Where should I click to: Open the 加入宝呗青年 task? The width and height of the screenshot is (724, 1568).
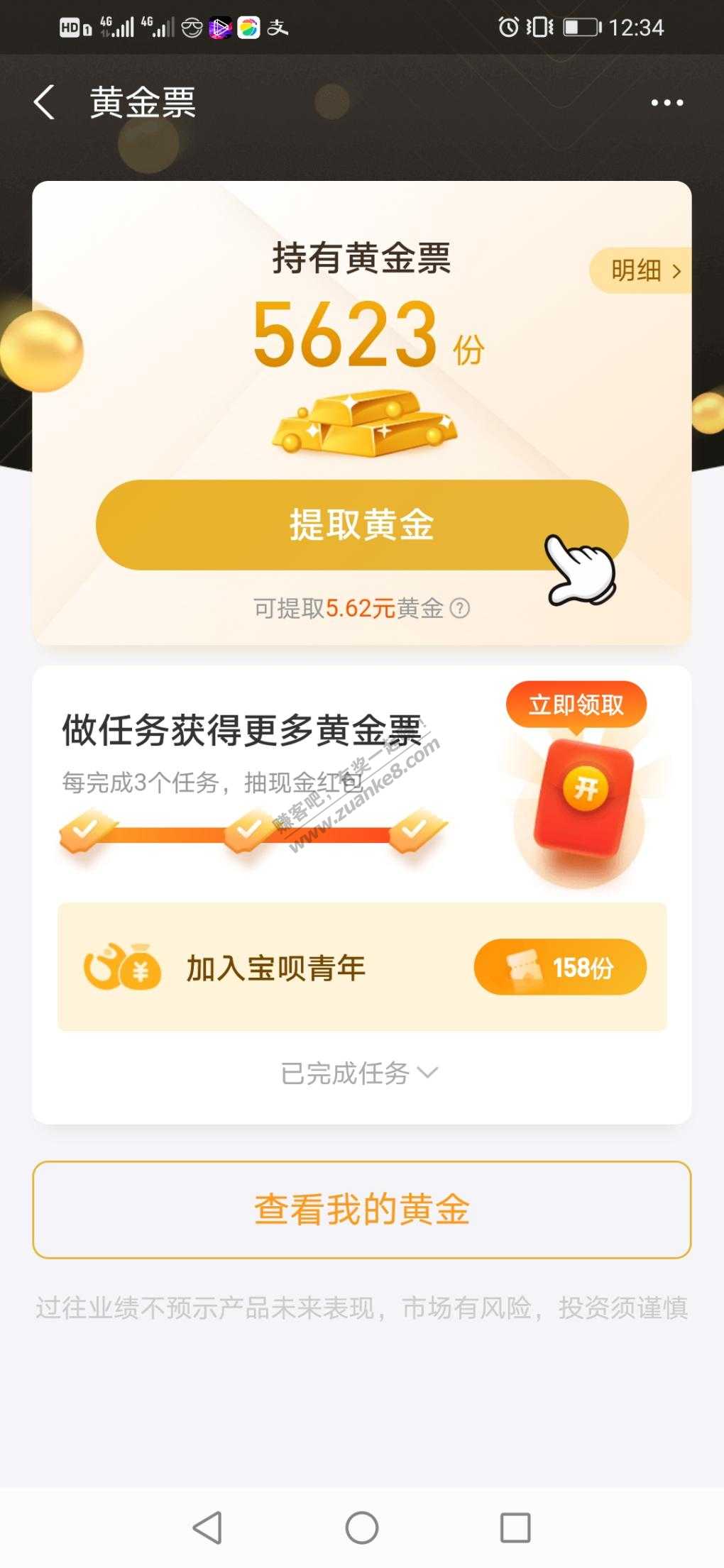coord(275,968)
